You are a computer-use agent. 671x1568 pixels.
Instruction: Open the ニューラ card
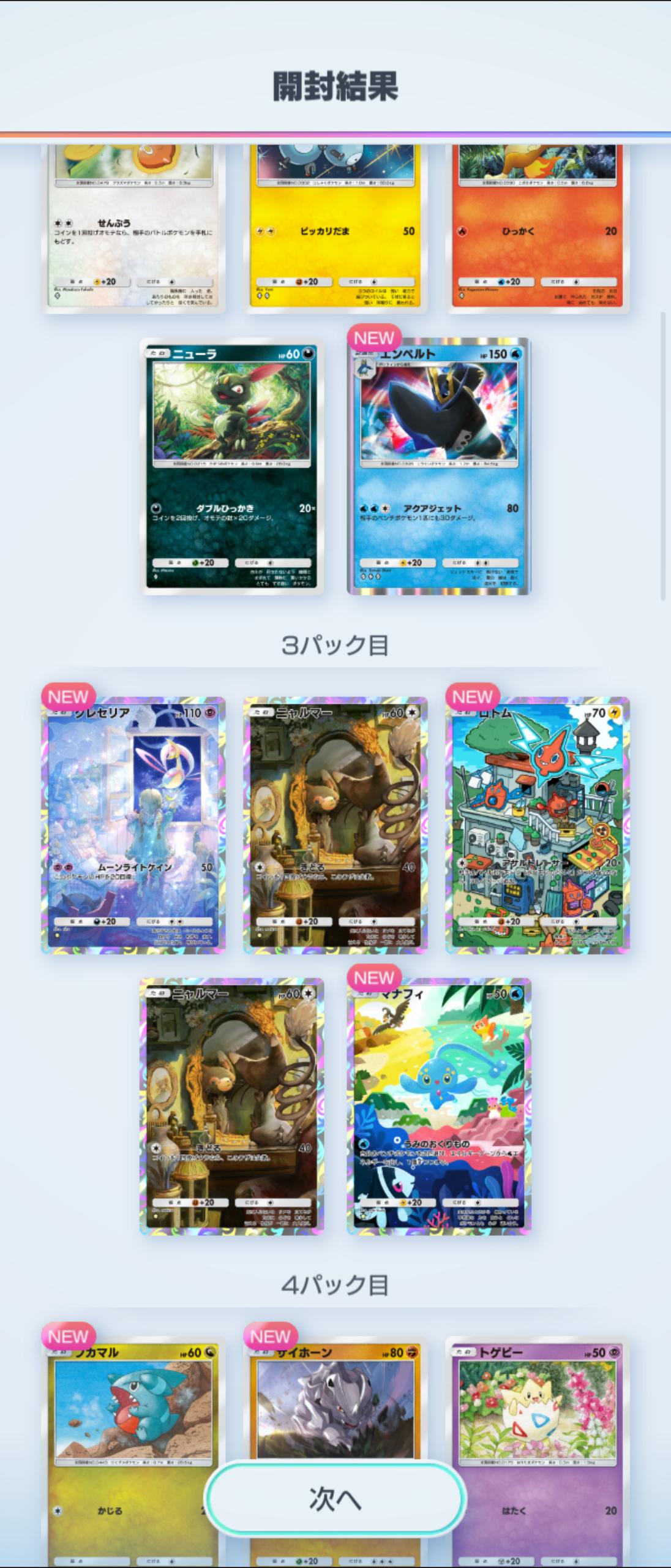click(233, 467)
